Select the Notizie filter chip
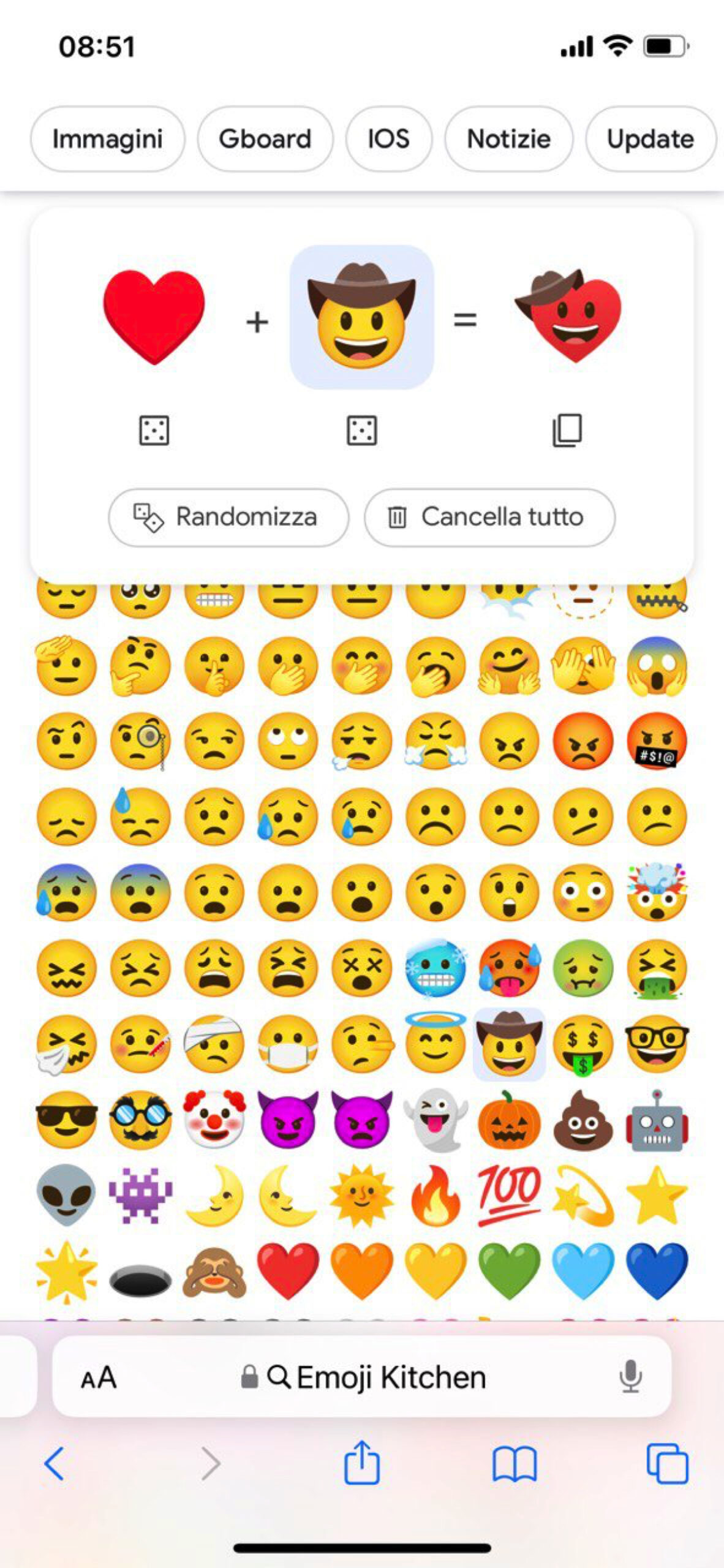This screenshot has height=1568, width=724. (x=508, y=139)
